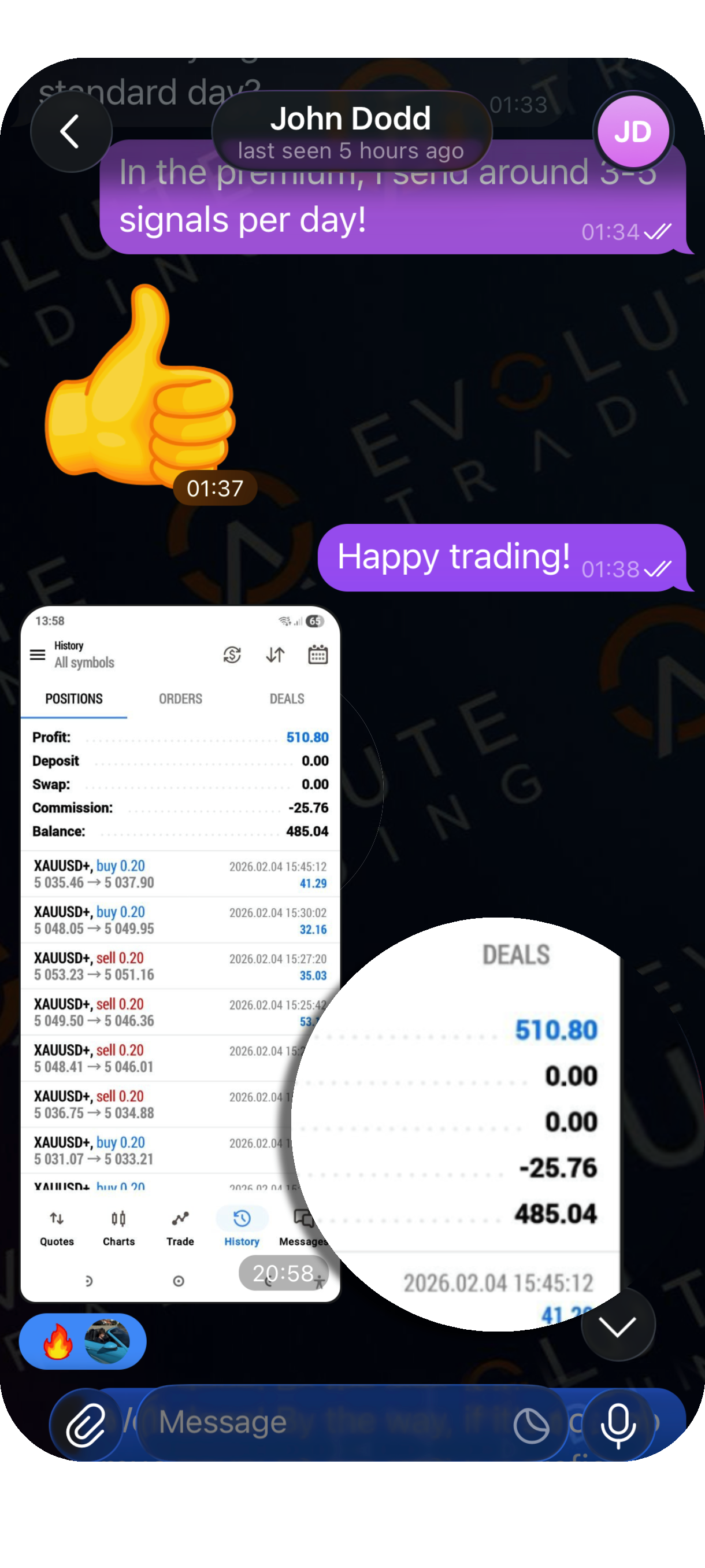The height and width of the screenshot is (1568, 705).
Task: Focus the Message input field
Action: (328, 1422)
